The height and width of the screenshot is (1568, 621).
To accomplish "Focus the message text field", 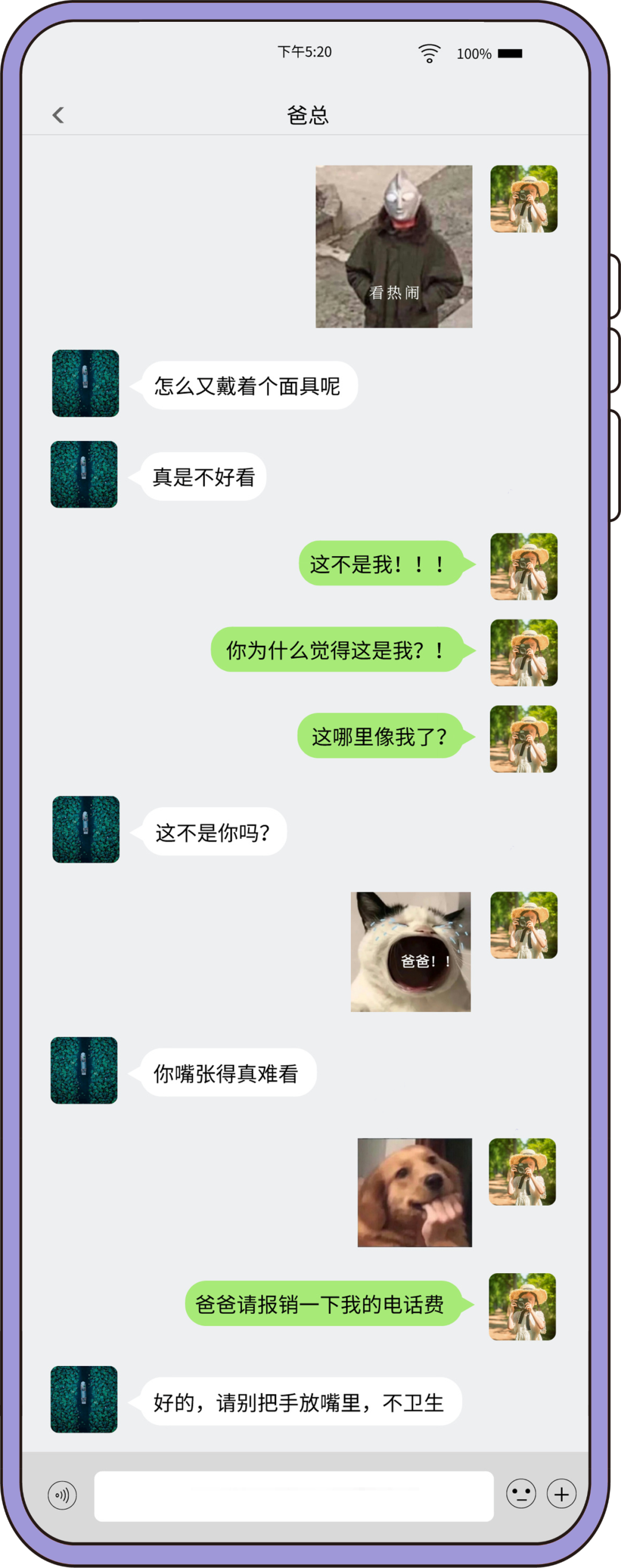I will click(x=293, y=1496).
